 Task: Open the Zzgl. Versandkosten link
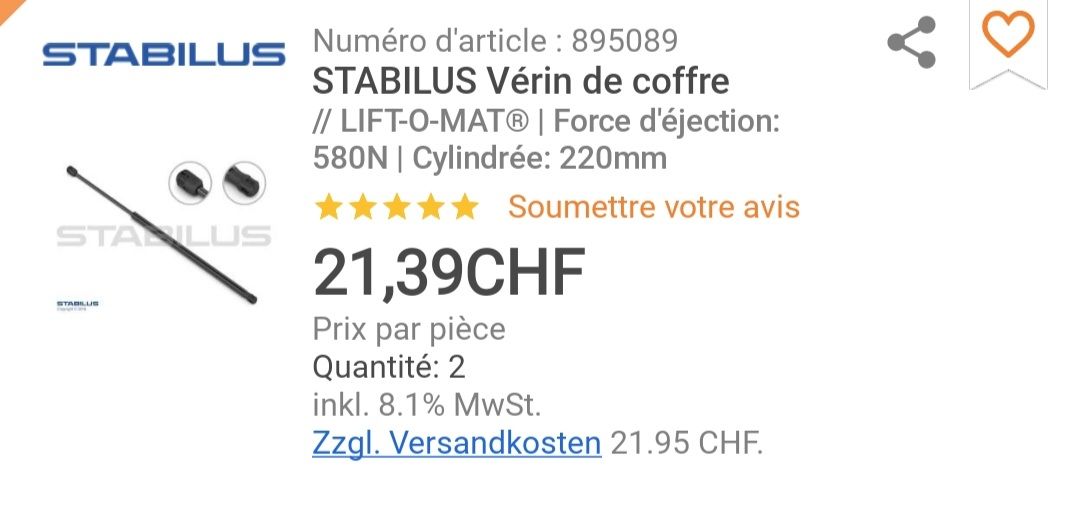457,442
